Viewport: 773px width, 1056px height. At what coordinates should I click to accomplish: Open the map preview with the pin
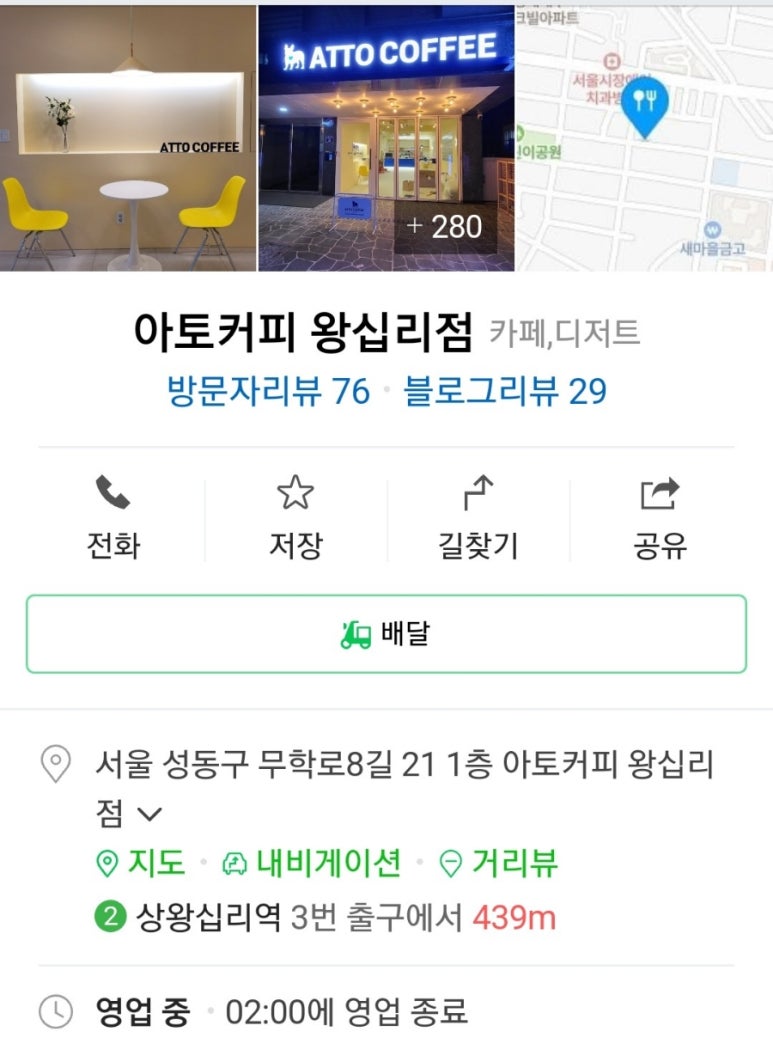point(644,138)
